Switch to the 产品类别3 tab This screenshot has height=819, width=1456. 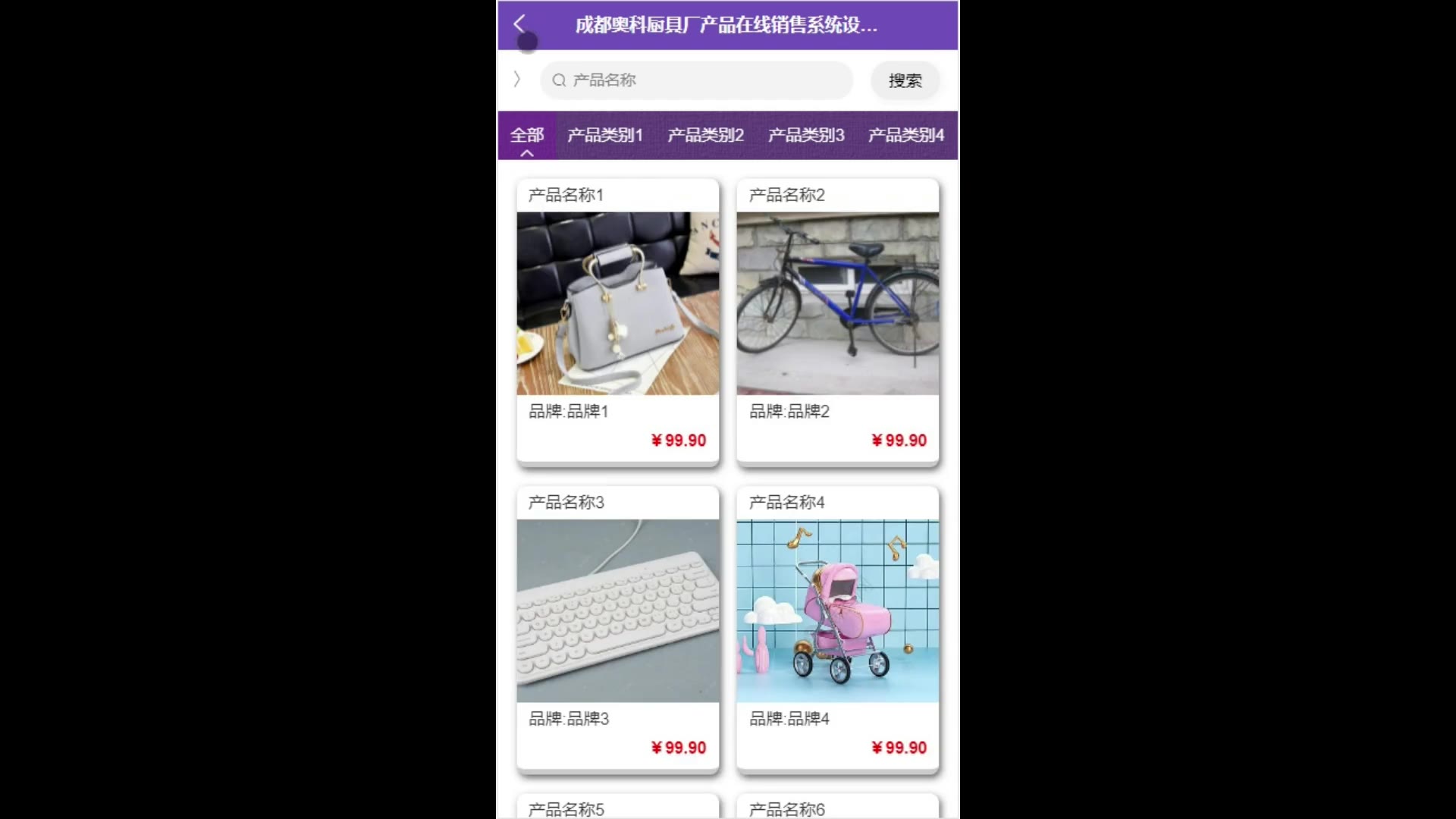tap(806, 136)
